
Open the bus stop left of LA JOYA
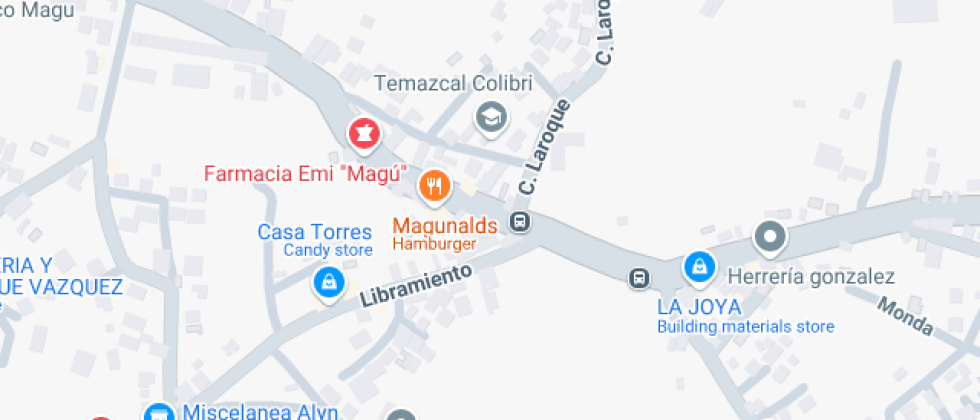click(640, 278)
